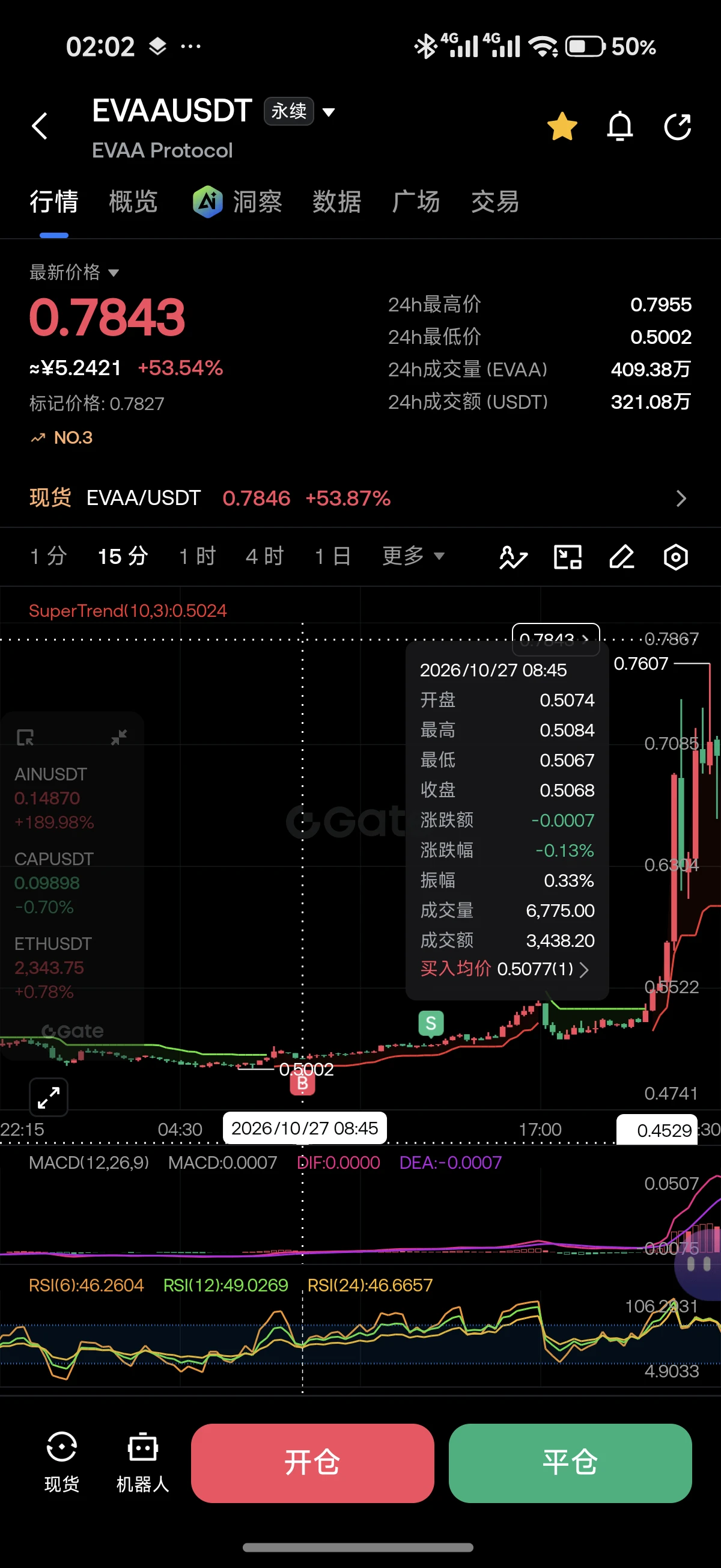Remove EVAAUSDT from favorites via star
721x1568 pixels.
point(562,127)
